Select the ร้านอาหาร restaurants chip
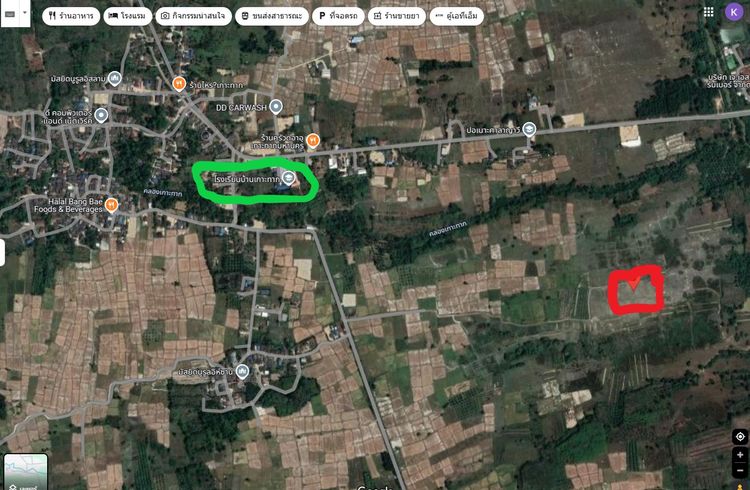The image size is (750, 490). click(69, 16)
